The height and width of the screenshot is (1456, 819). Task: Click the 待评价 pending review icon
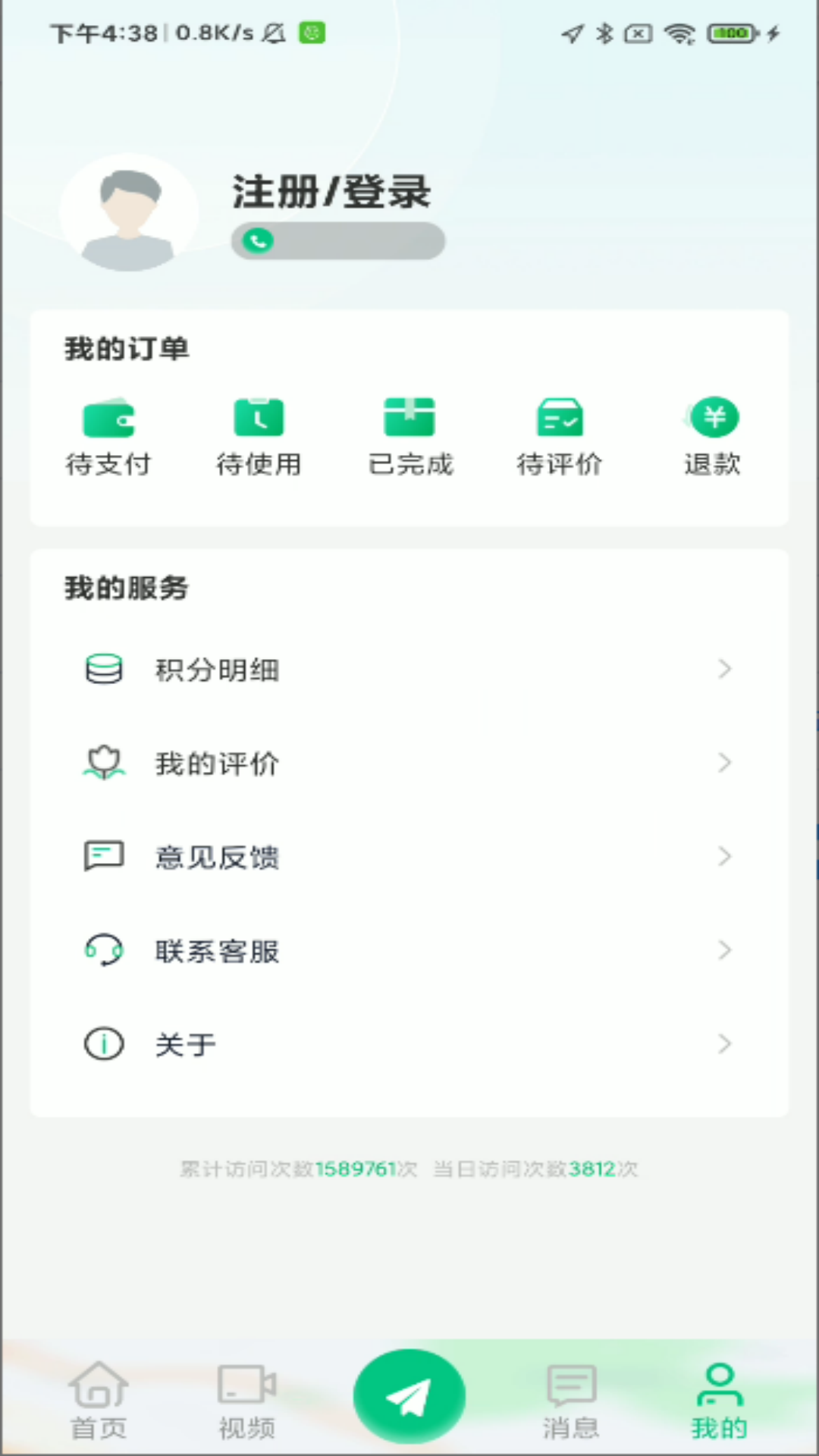pyautogui.click(x=560, y=417)
